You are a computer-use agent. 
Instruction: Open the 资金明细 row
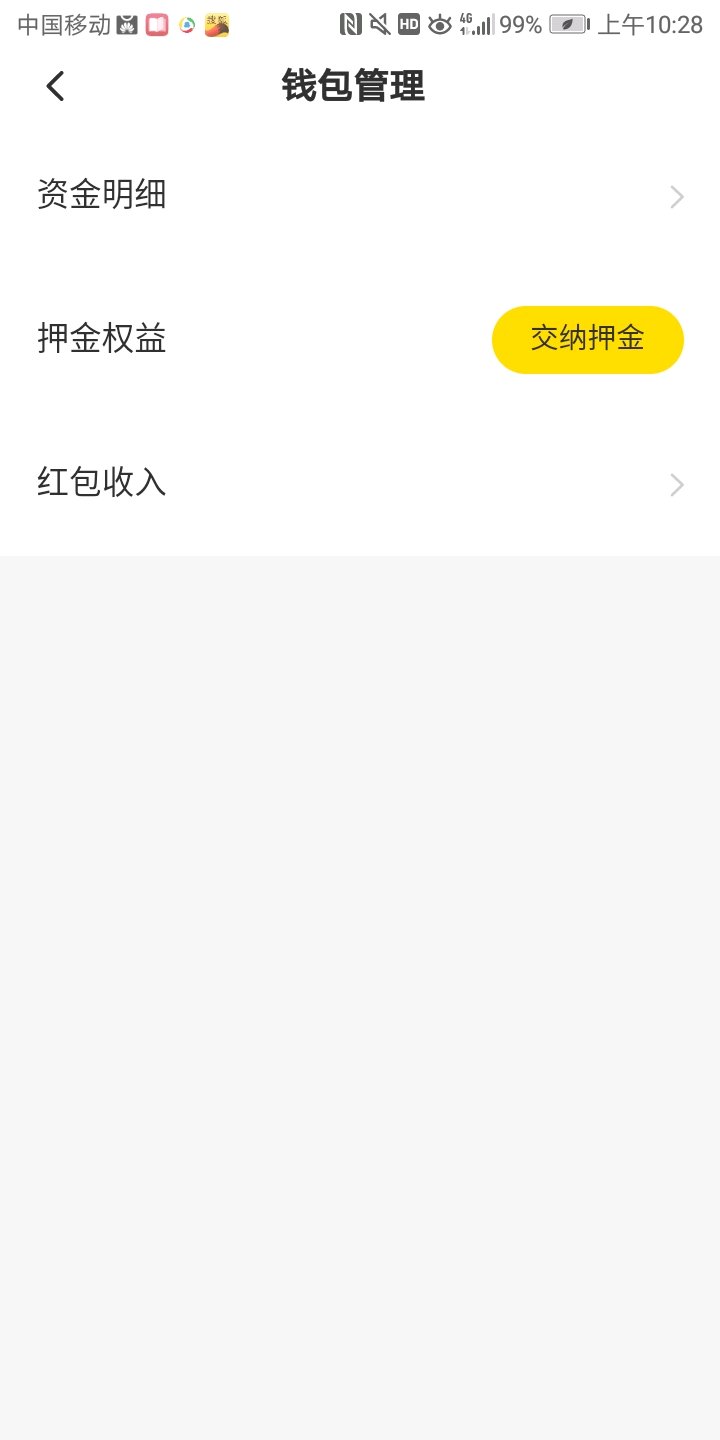tap(360, 196)
